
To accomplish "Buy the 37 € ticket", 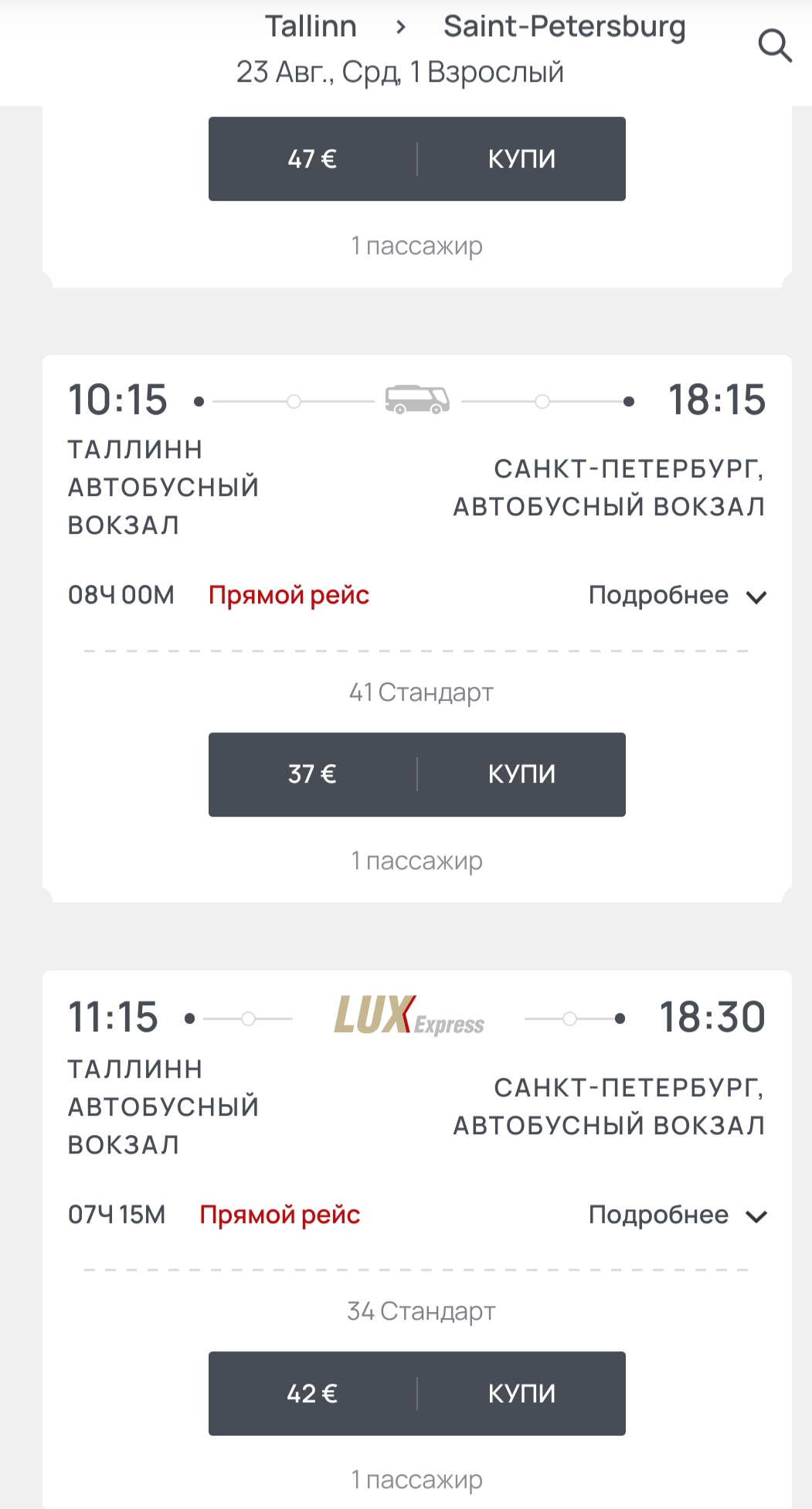I will click(x=521, y=774).
